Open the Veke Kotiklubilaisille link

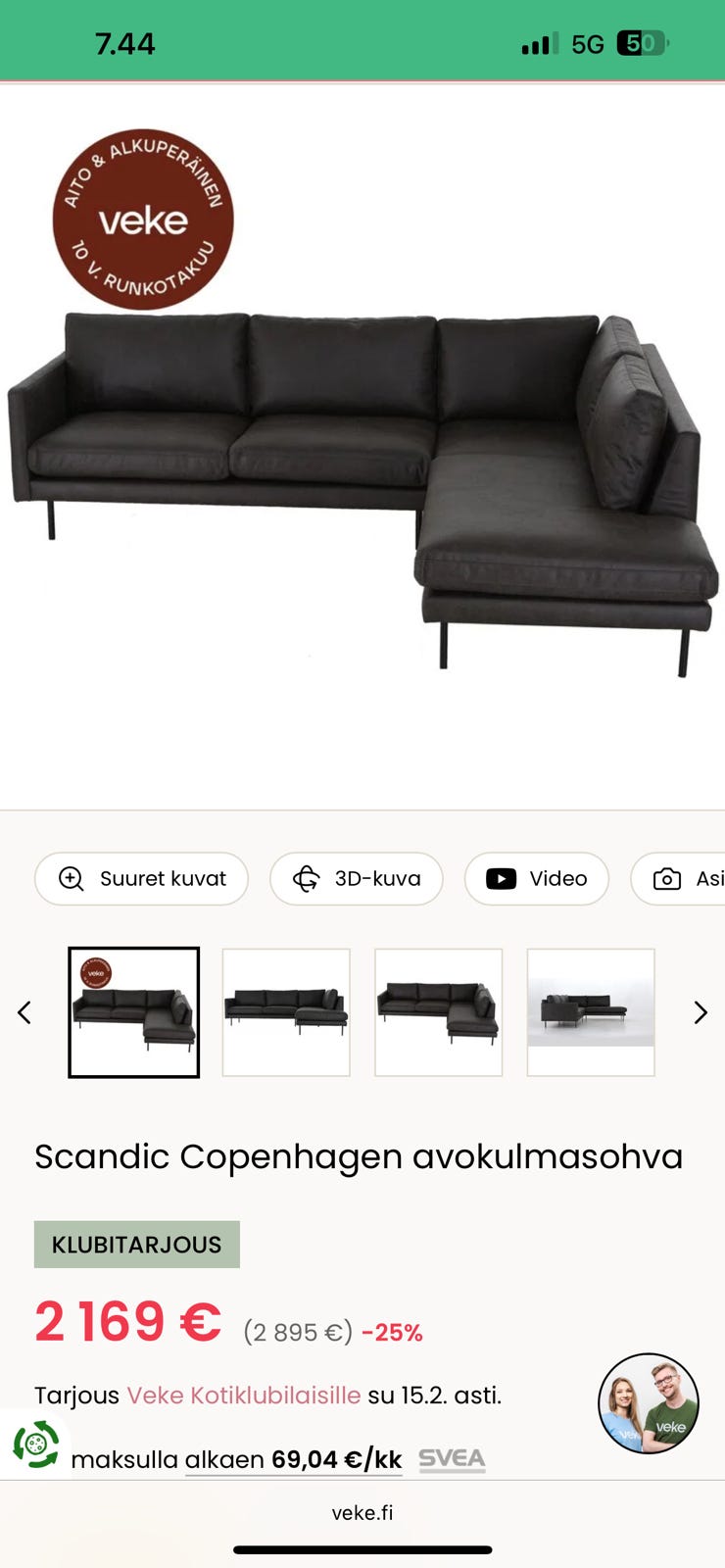(x=243, y=1395)
